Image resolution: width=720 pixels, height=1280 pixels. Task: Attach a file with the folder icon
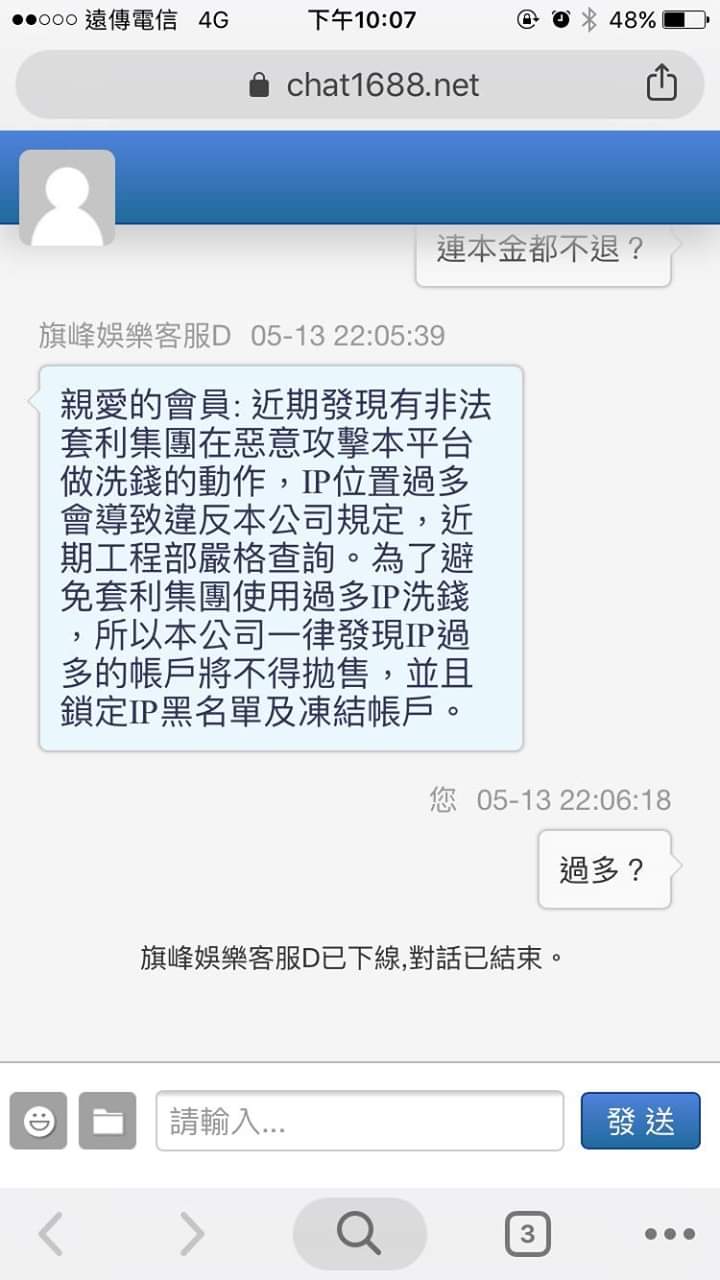(x=108, y=1121)
